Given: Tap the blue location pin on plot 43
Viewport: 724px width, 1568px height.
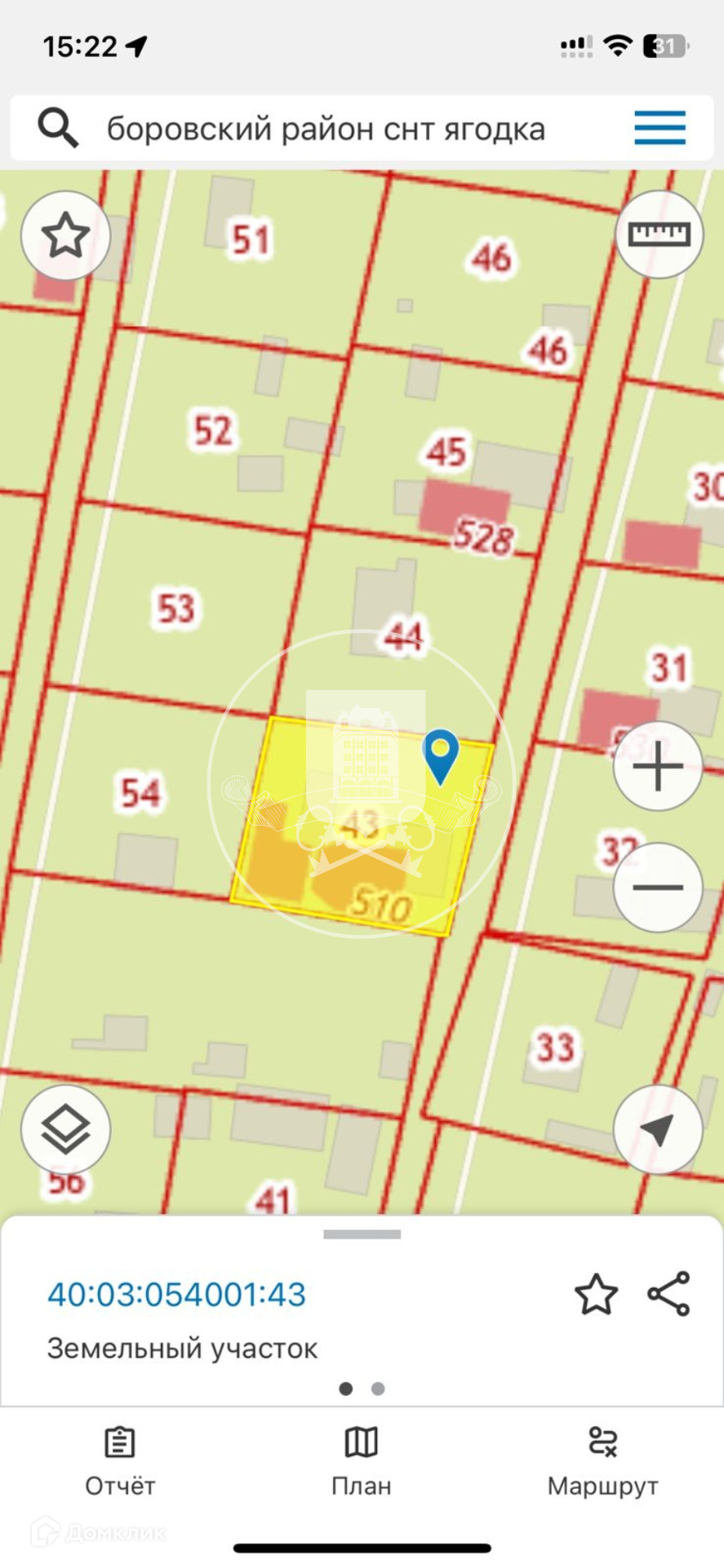Looking at the screenshot, I should tap(441, 754).
